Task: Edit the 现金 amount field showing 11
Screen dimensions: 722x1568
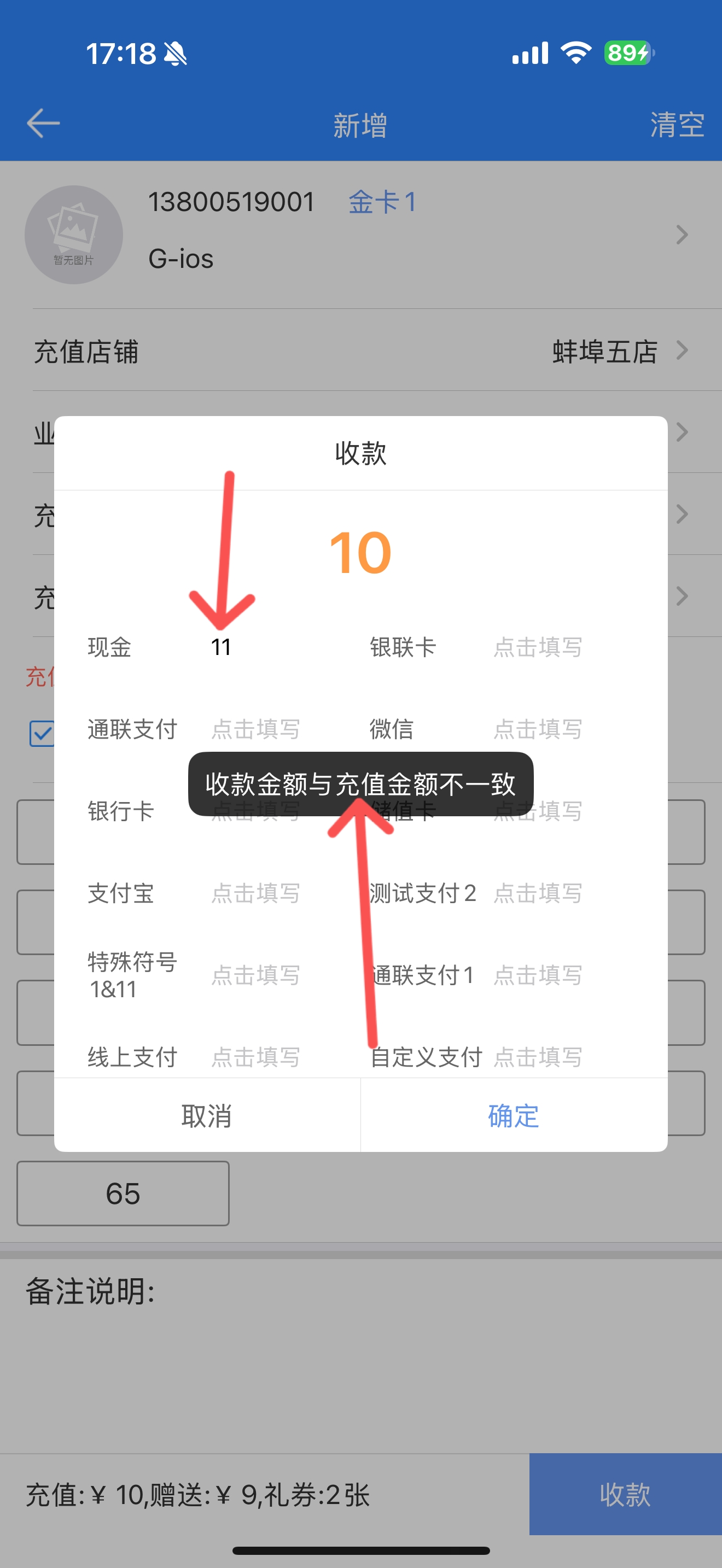Action: [x=255, y=647]
